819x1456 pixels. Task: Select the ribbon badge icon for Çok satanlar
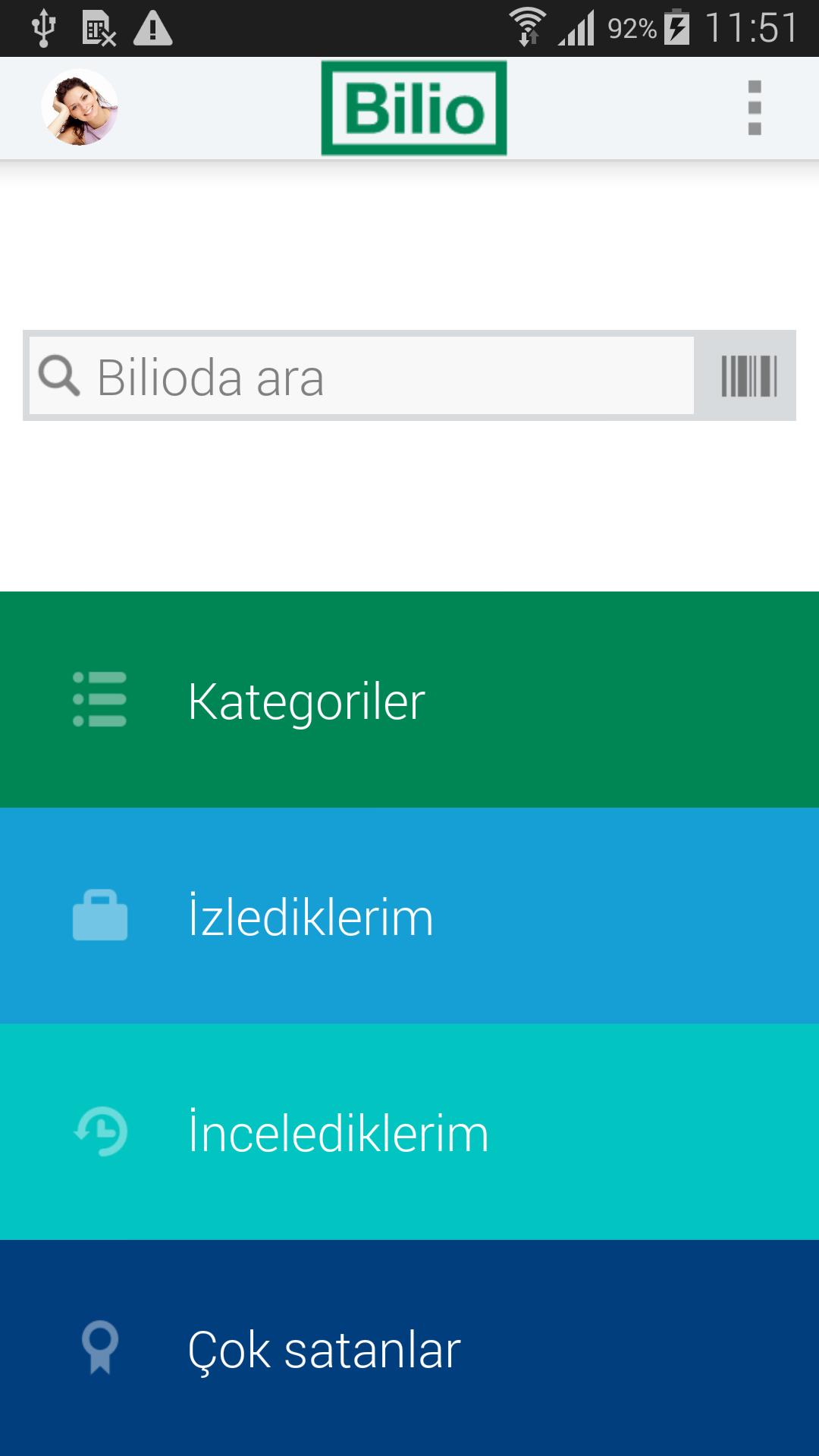point(99,1347)
